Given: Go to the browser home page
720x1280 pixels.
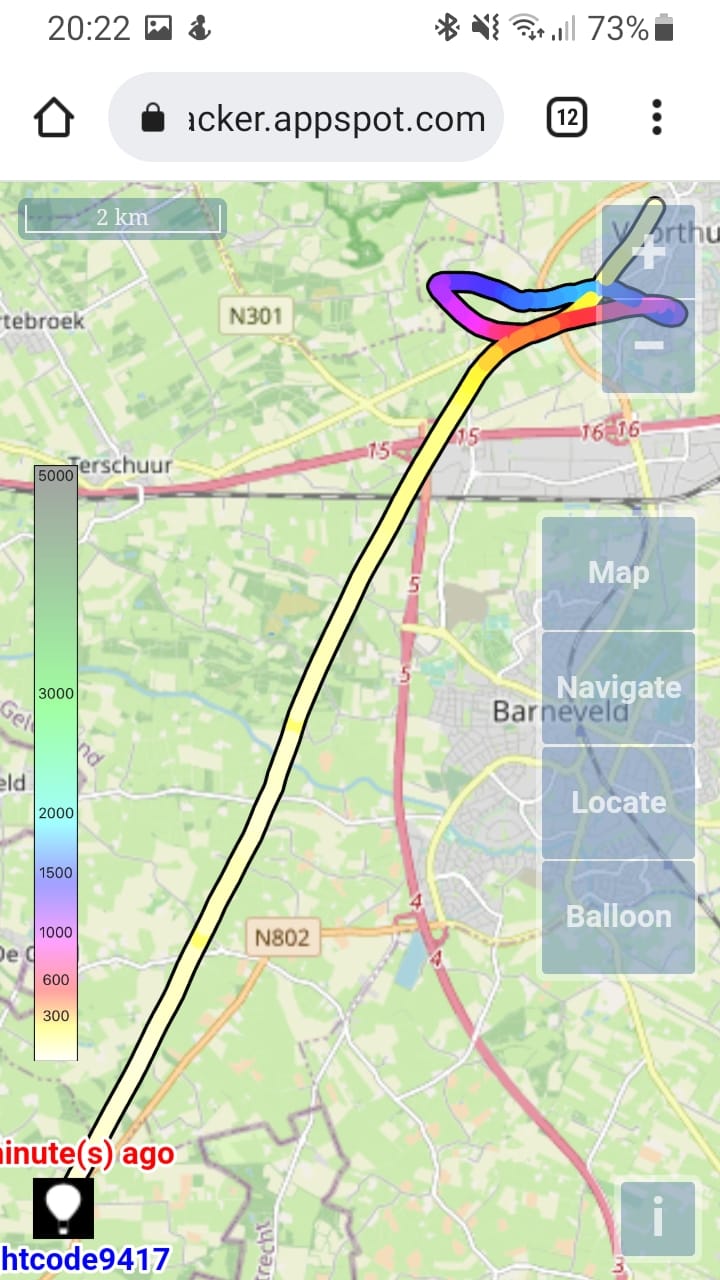Looking at the screenshot, I should [x=54, y=118].
